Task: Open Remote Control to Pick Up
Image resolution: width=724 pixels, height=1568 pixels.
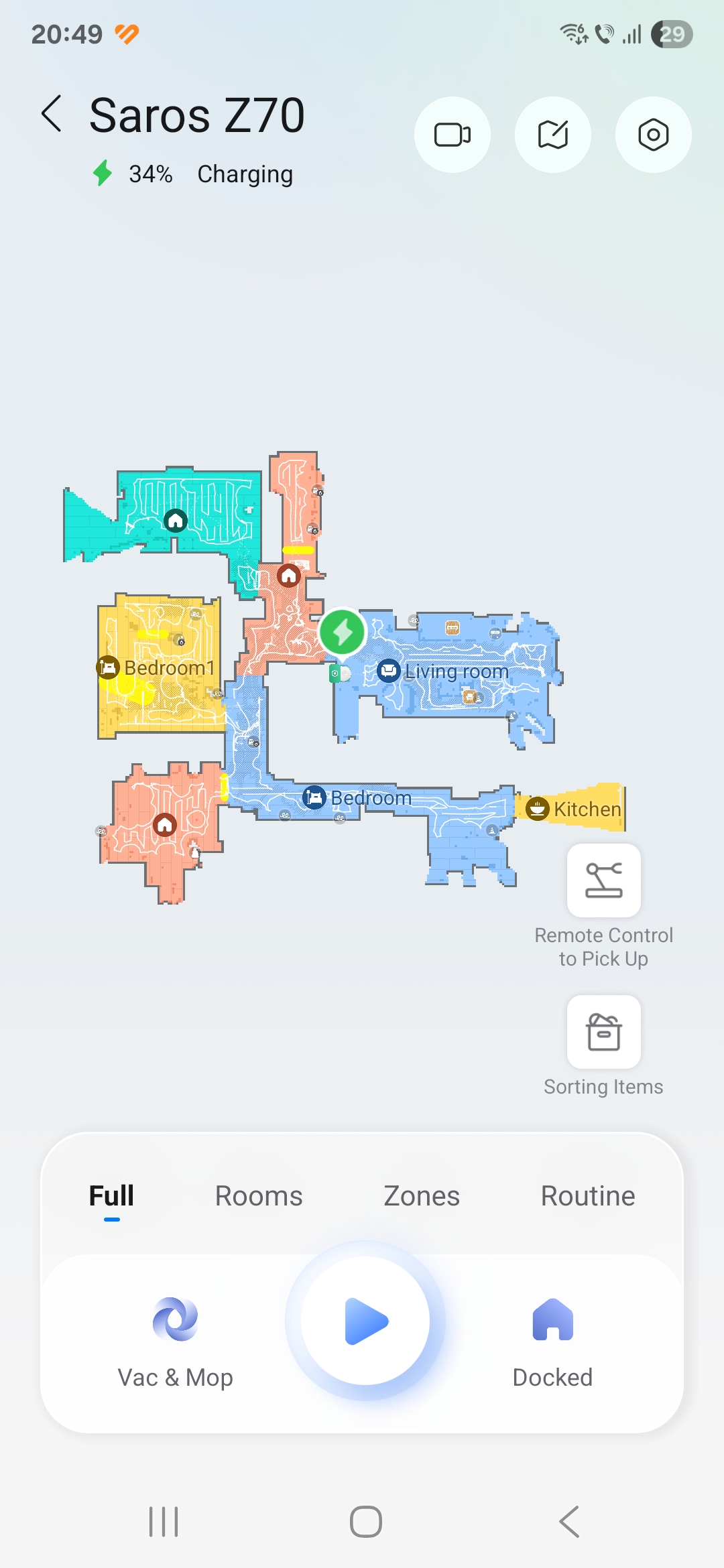Action: (x=604, y=880)
